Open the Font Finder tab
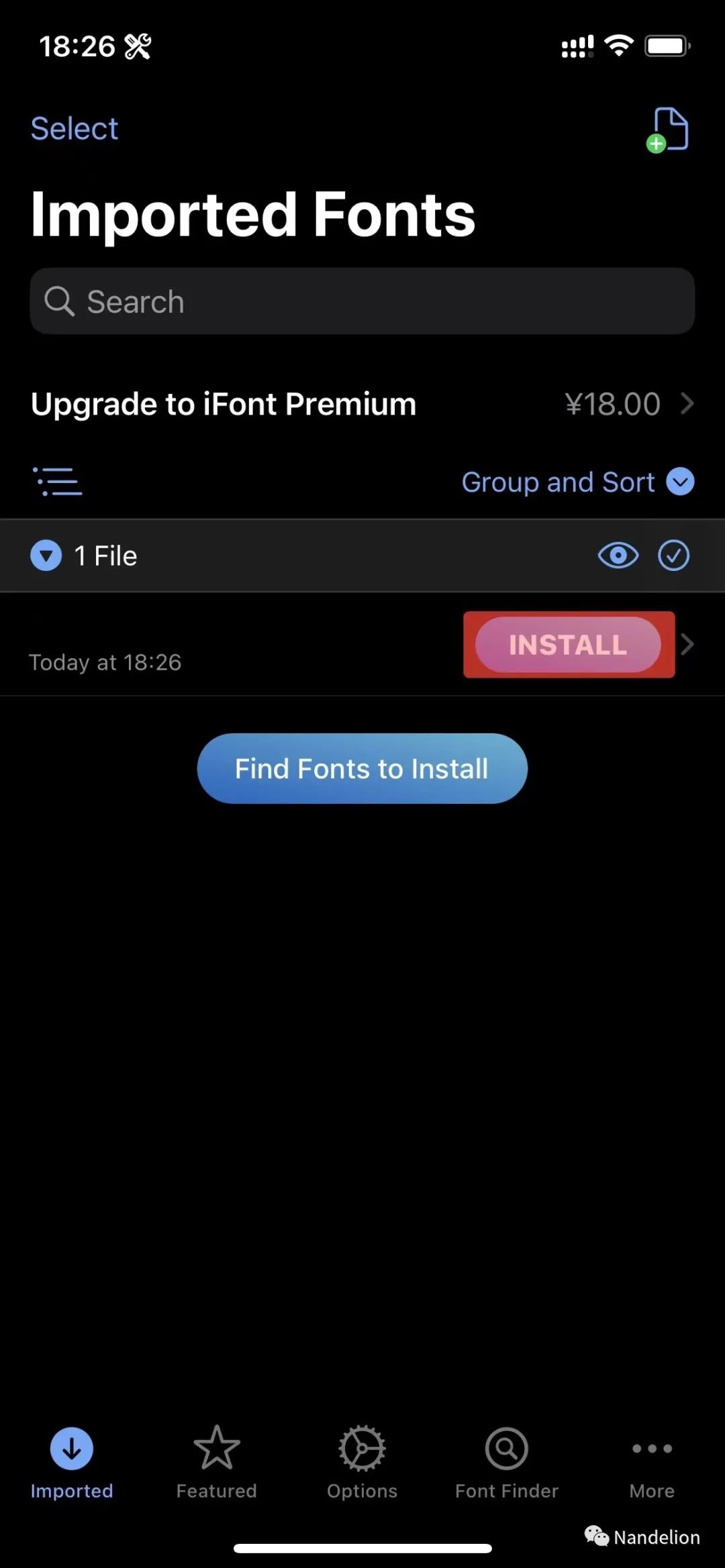 pos(507,1461)
